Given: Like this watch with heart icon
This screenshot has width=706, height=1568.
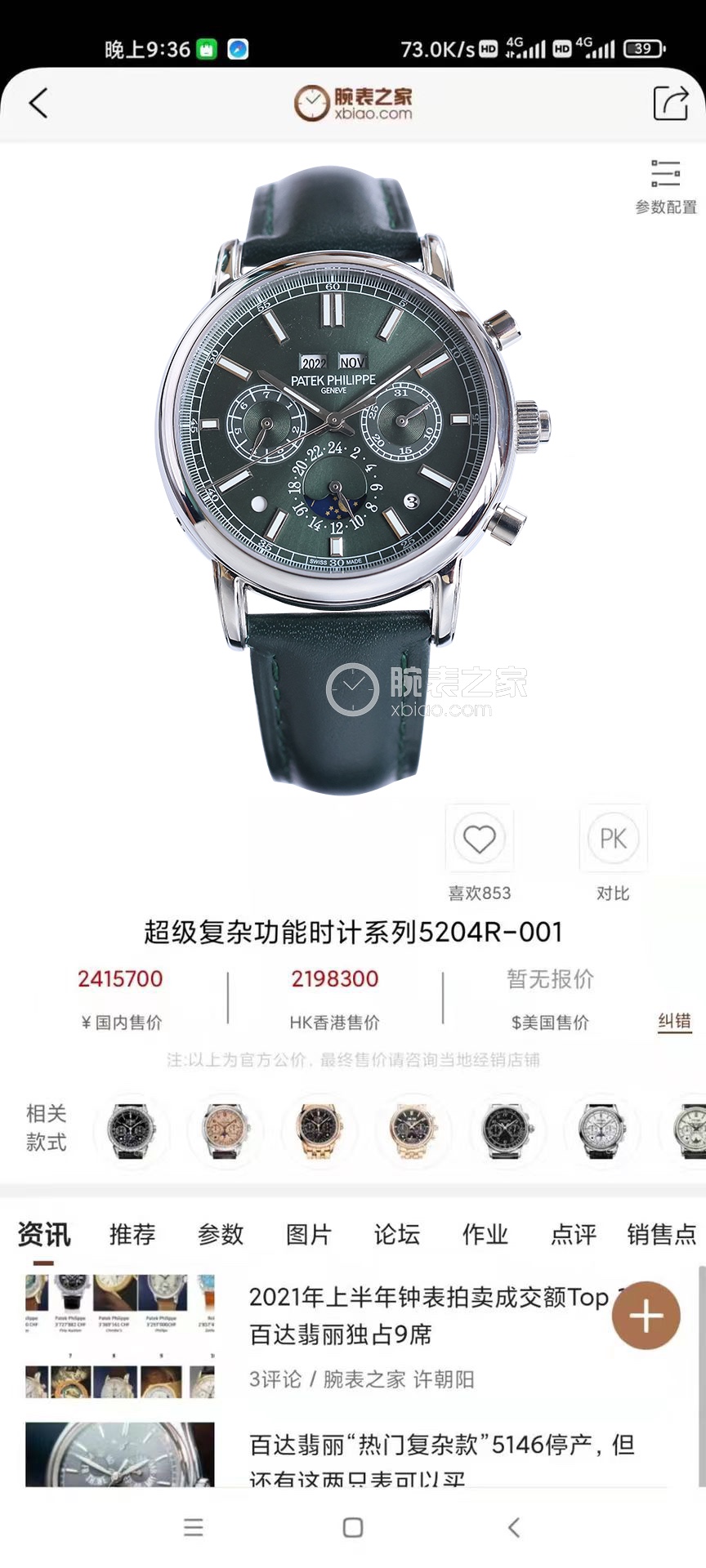Looking at the screenshot, I should [x=480, y=839].
